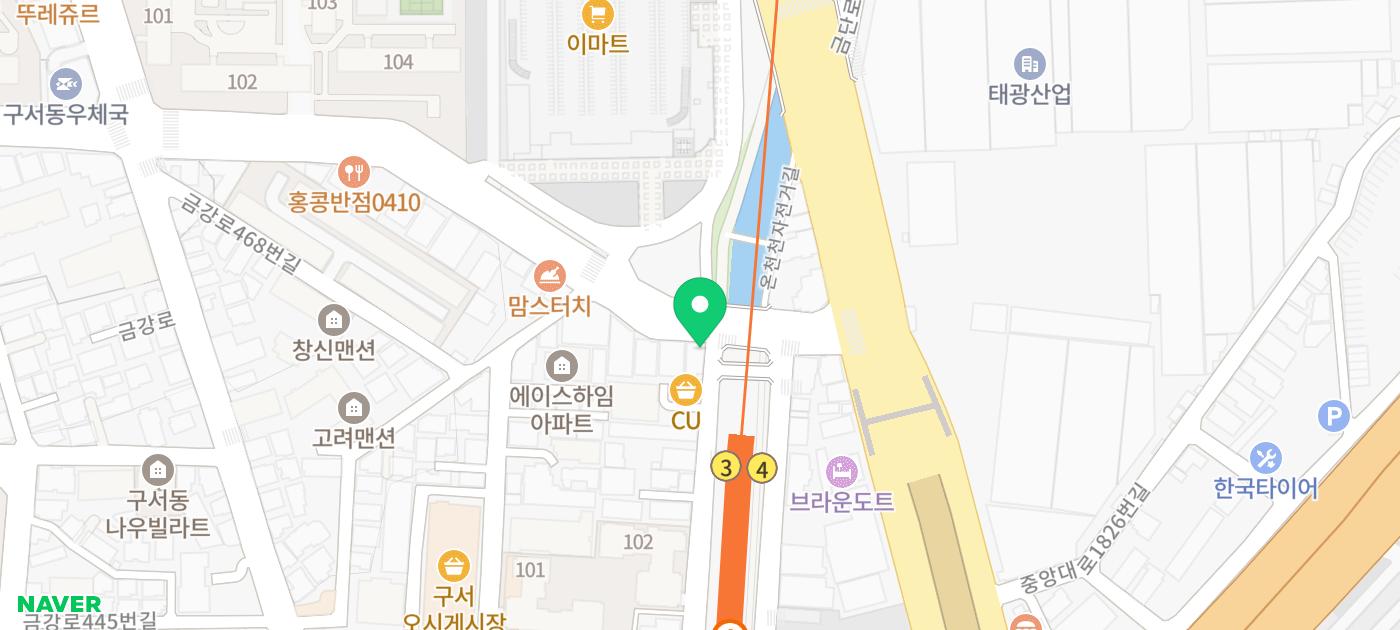1400x630 pixels.
Task: Open the 창신맨션 building marker
Action: tap(333, 320)
